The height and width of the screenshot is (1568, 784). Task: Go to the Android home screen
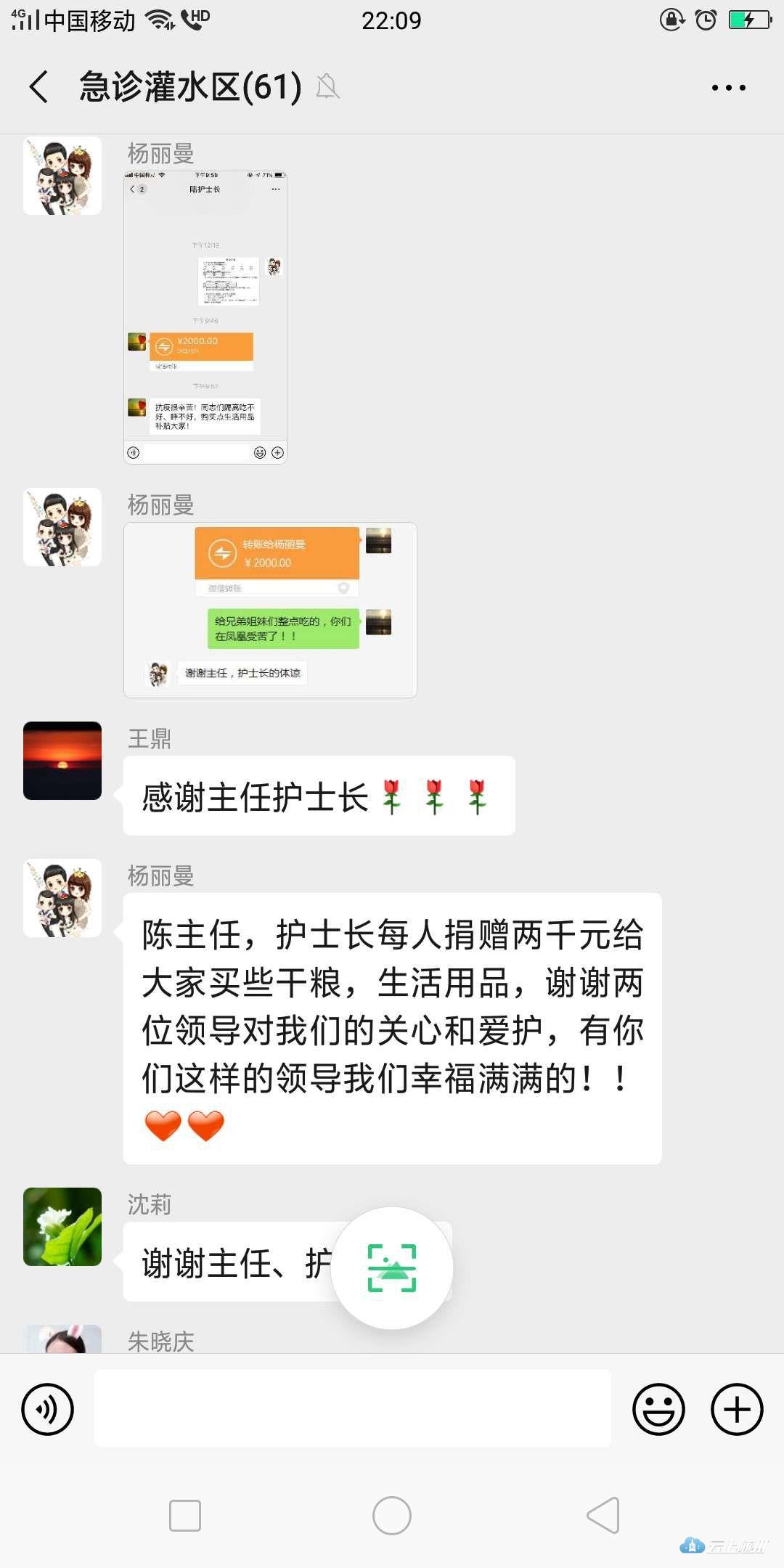[x=392, y=1516]
